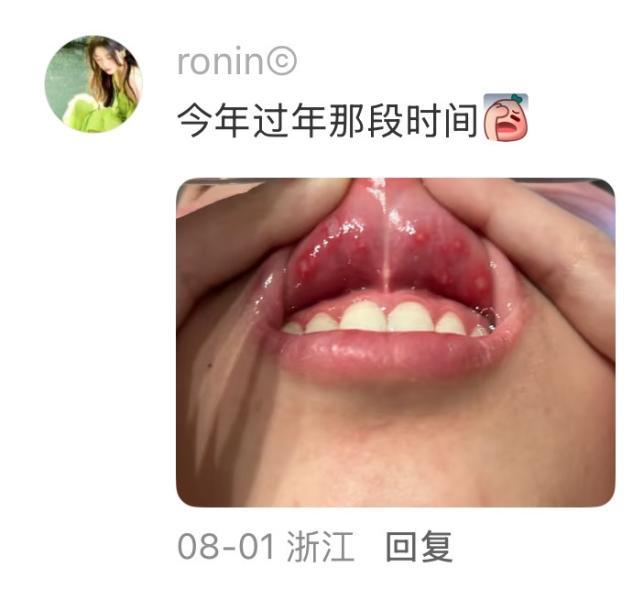Open the photo attached to ronin's comment
Screen dimensions: 641x589
(395, 342)
